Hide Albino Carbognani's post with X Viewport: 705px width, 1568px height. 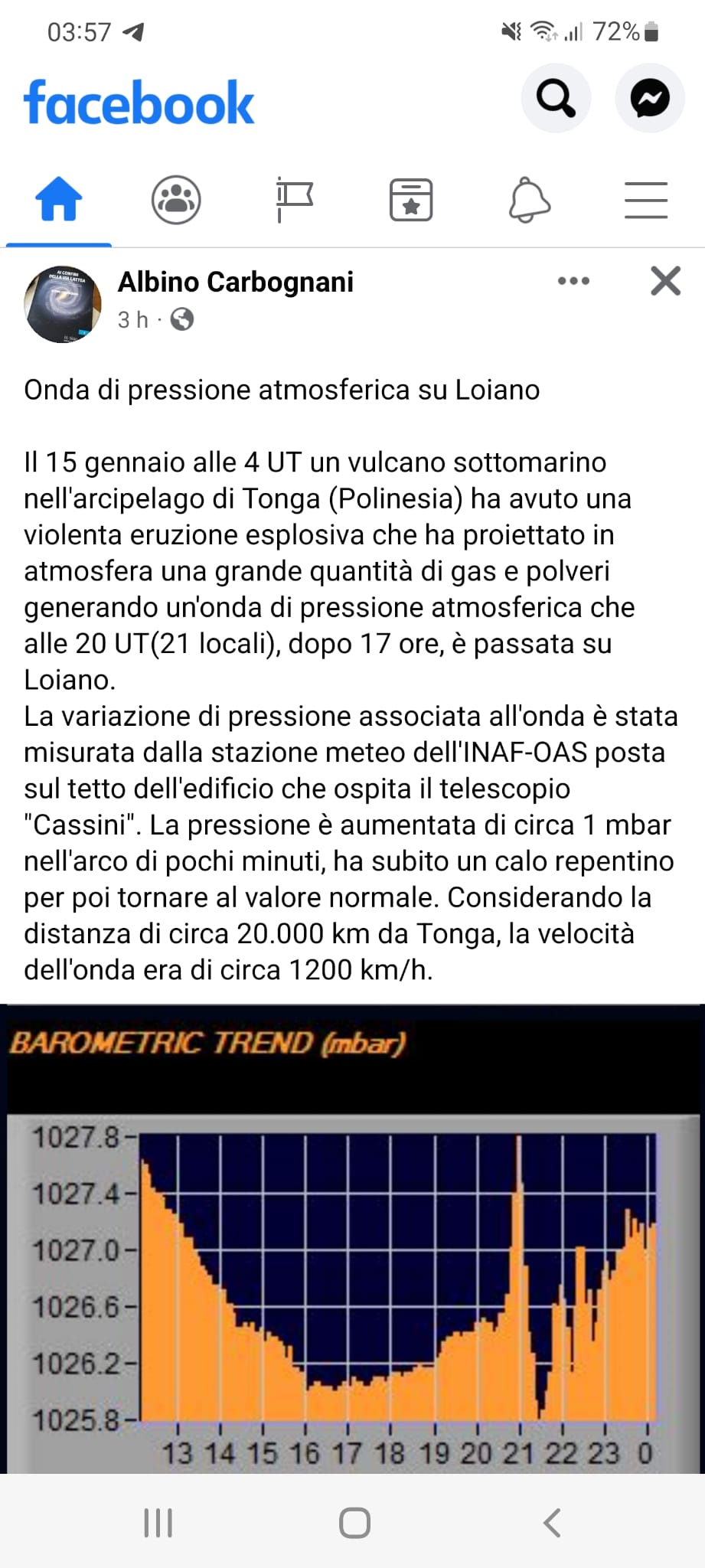point(665,281)
